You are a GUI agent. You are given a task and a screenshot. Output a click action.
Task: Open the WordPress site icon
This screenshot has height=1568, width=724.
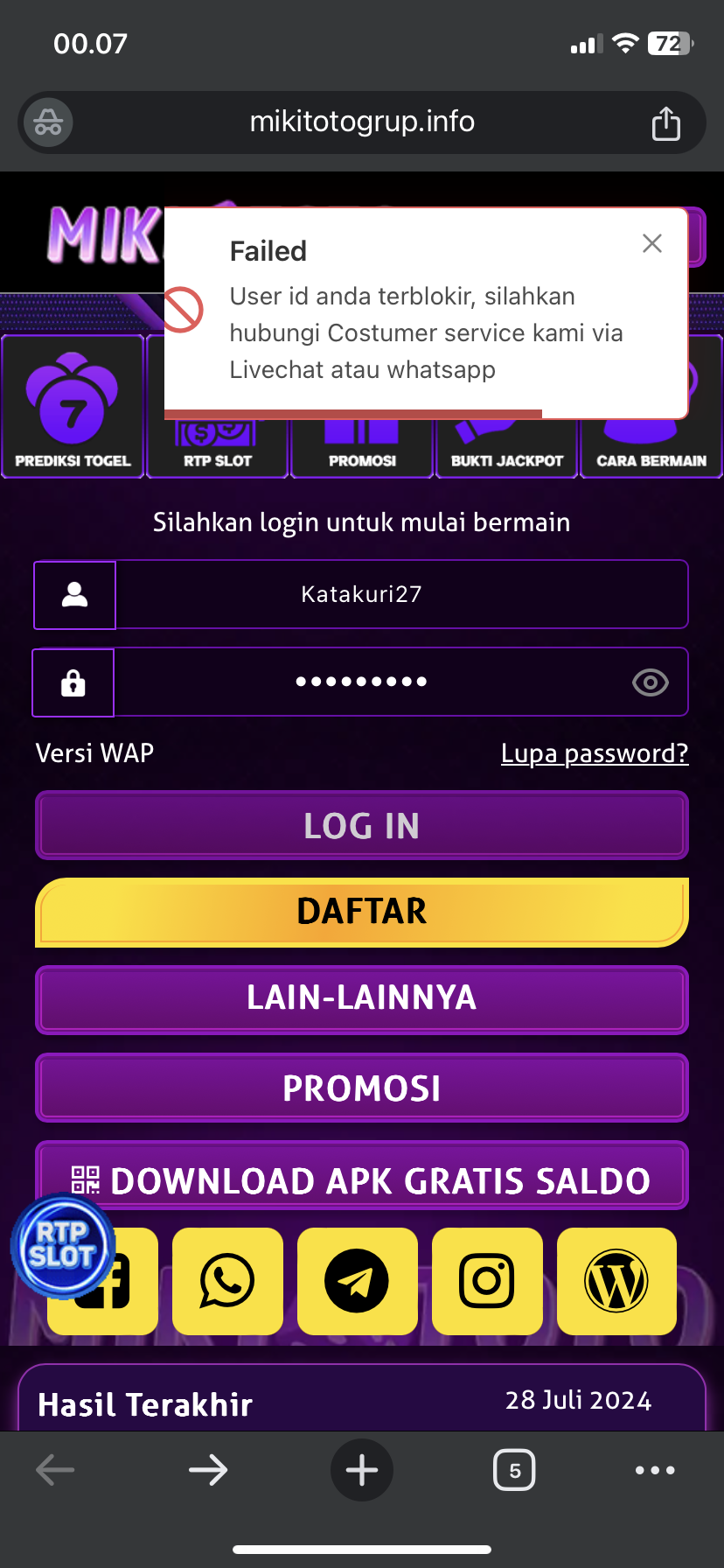click(616, 1281)
